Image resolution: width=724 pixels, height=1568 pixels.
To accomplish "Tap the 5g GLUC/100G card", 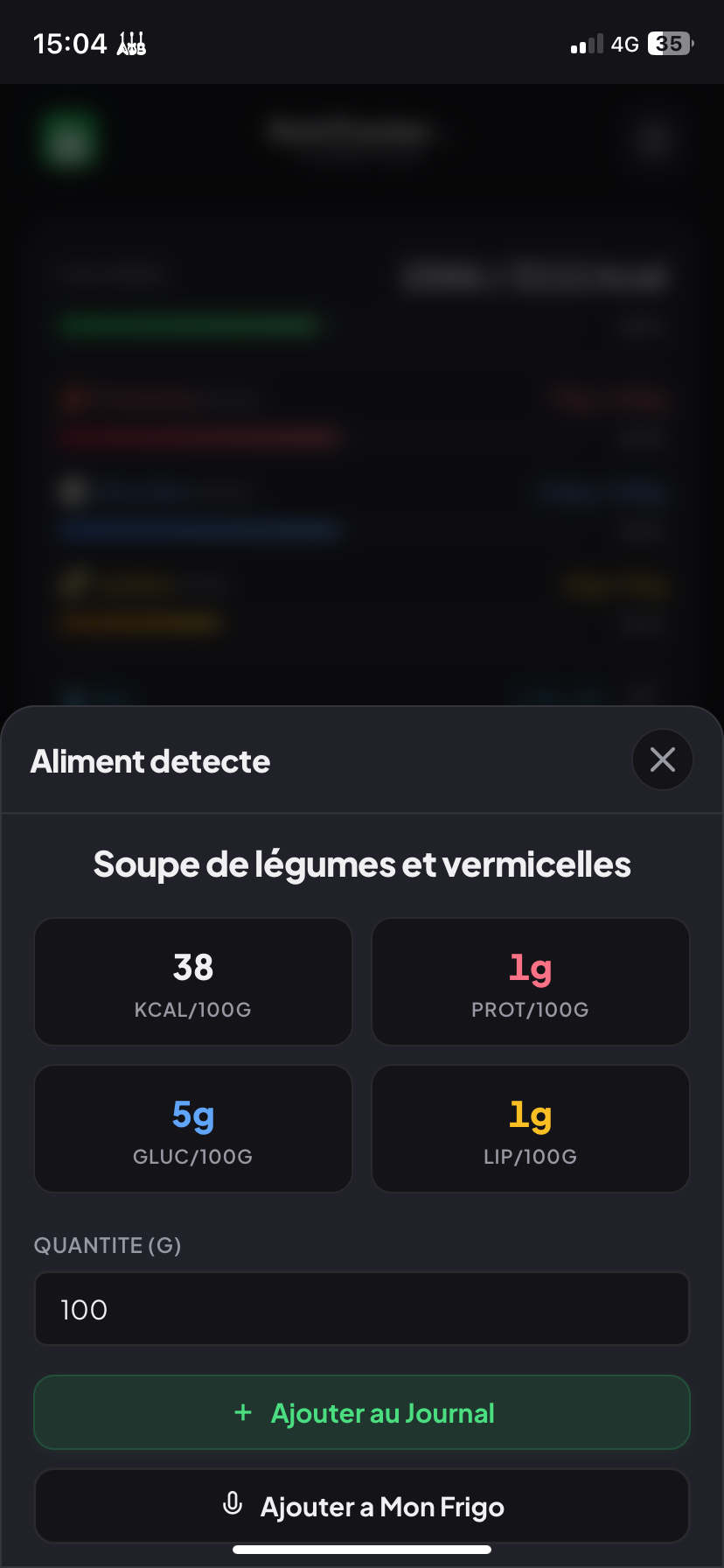I will pos(192,1129).
